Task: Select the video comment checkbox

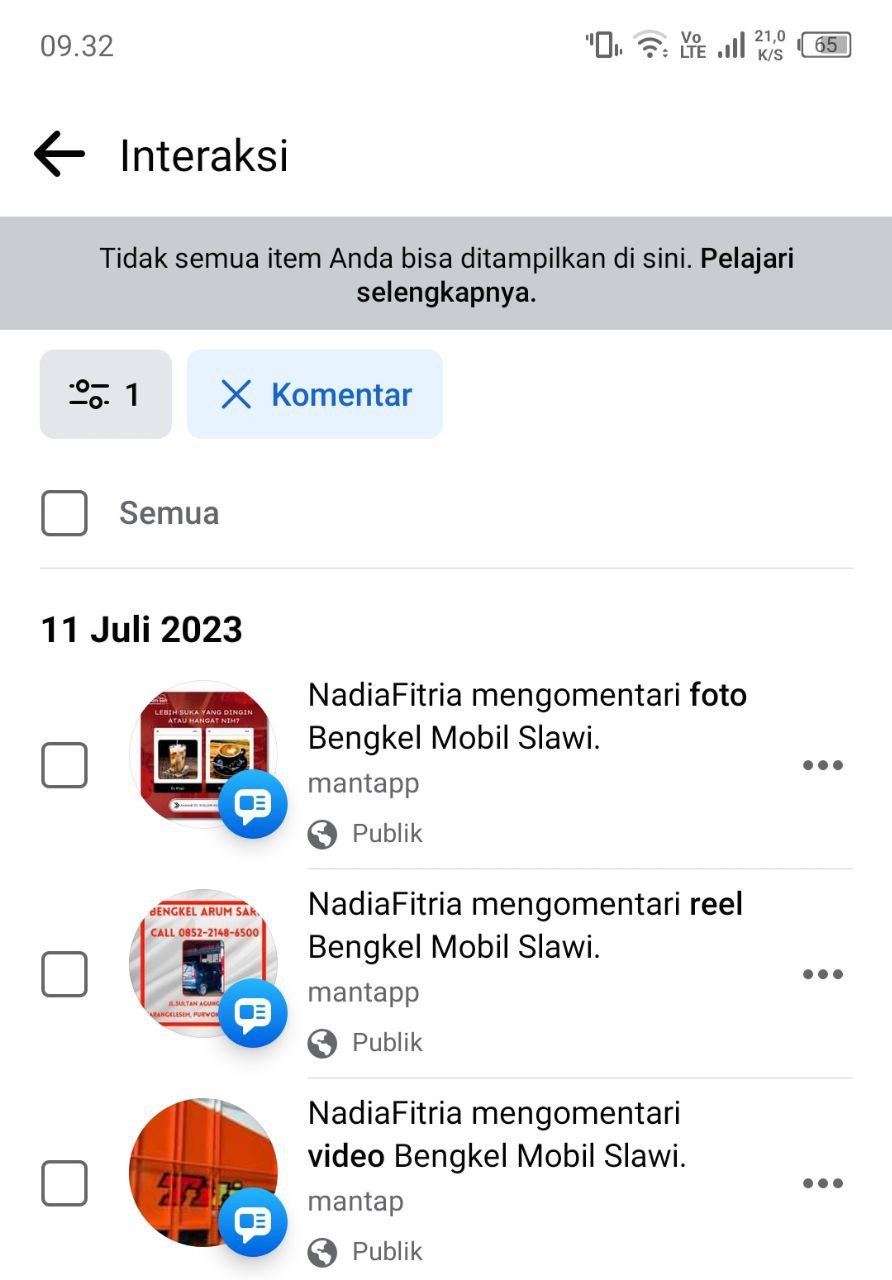Action: click(65, 1183)
